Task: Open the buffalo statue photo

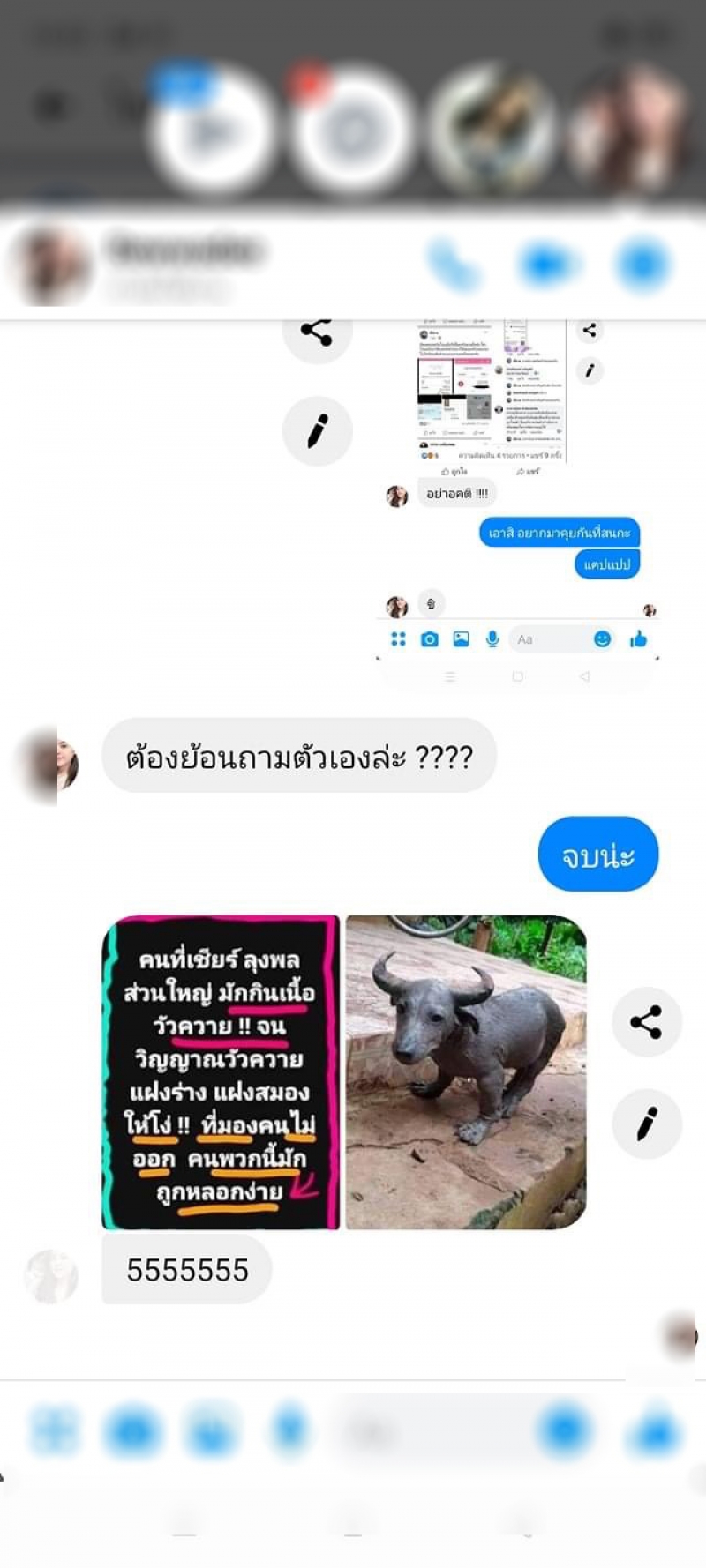Action: pos(466,1072)
